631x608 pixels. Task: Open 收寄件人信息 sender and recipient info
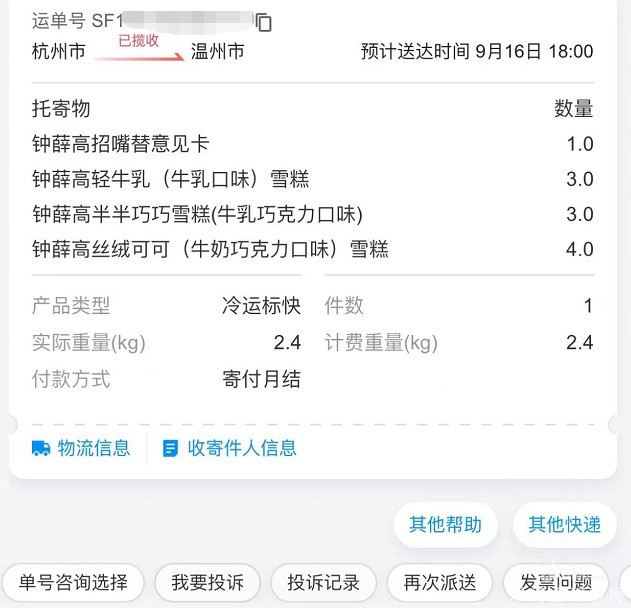tap(229, 448)
